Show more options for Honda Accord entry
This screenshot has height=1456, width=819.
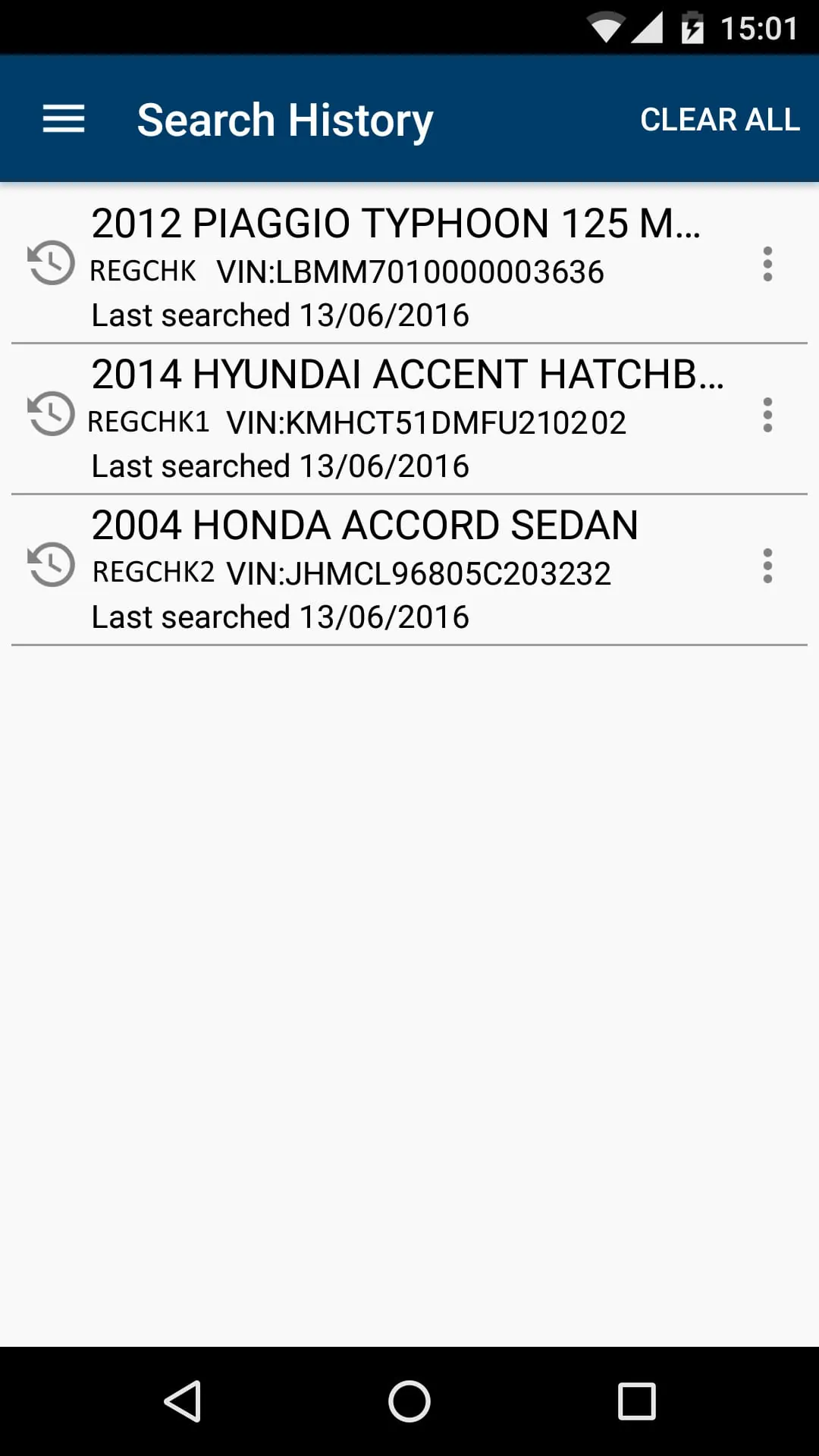tap(767, 566)
